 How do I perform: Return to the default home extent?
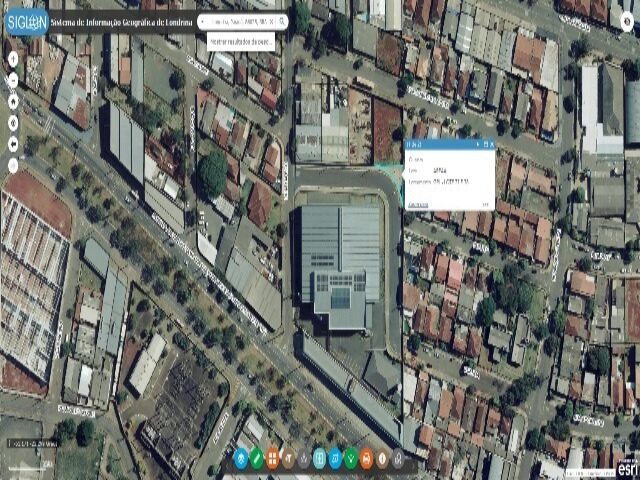pyautogui.click(x=13, y=101)
